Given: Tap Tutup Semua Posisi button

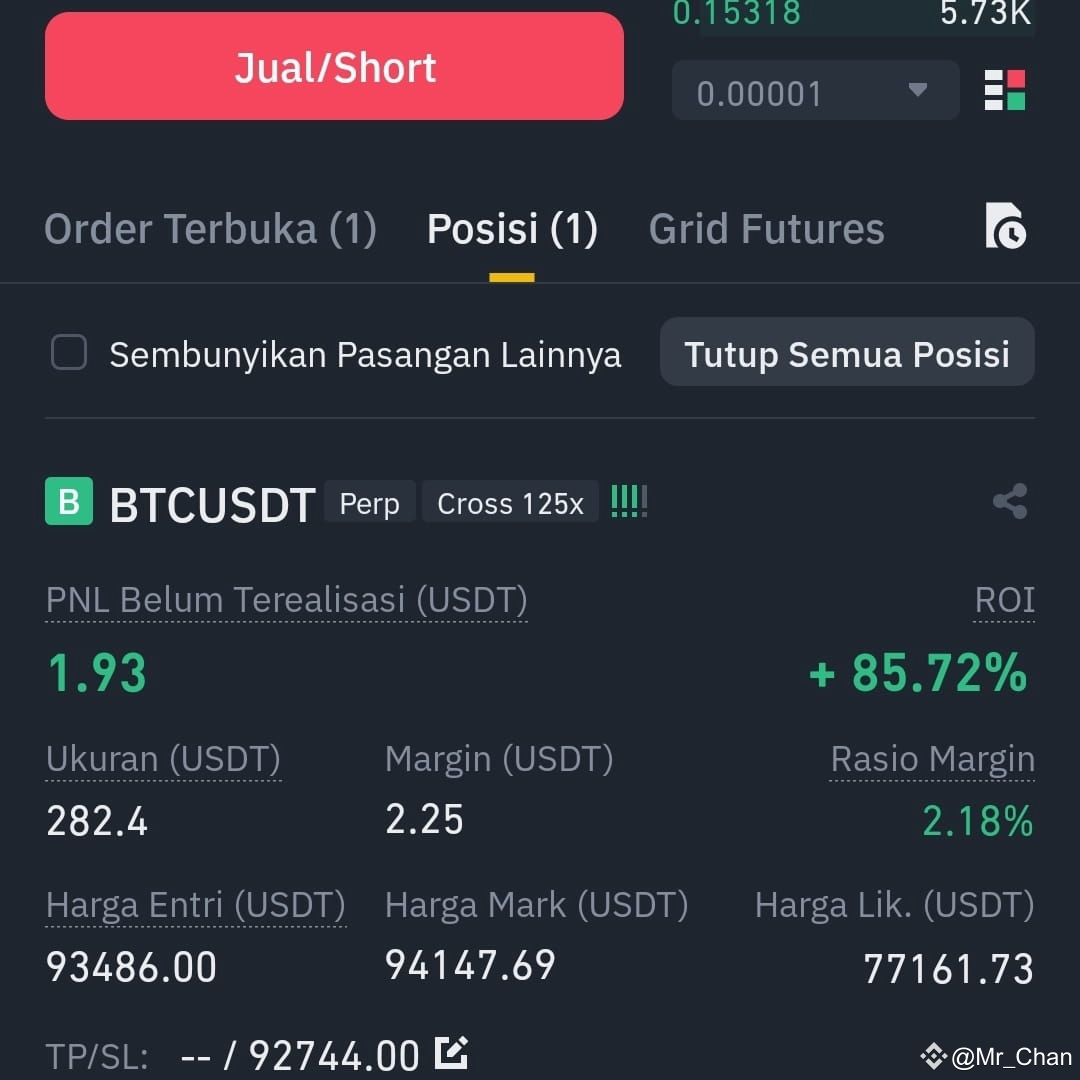Looking at the screenshot, I should (847, 352).
